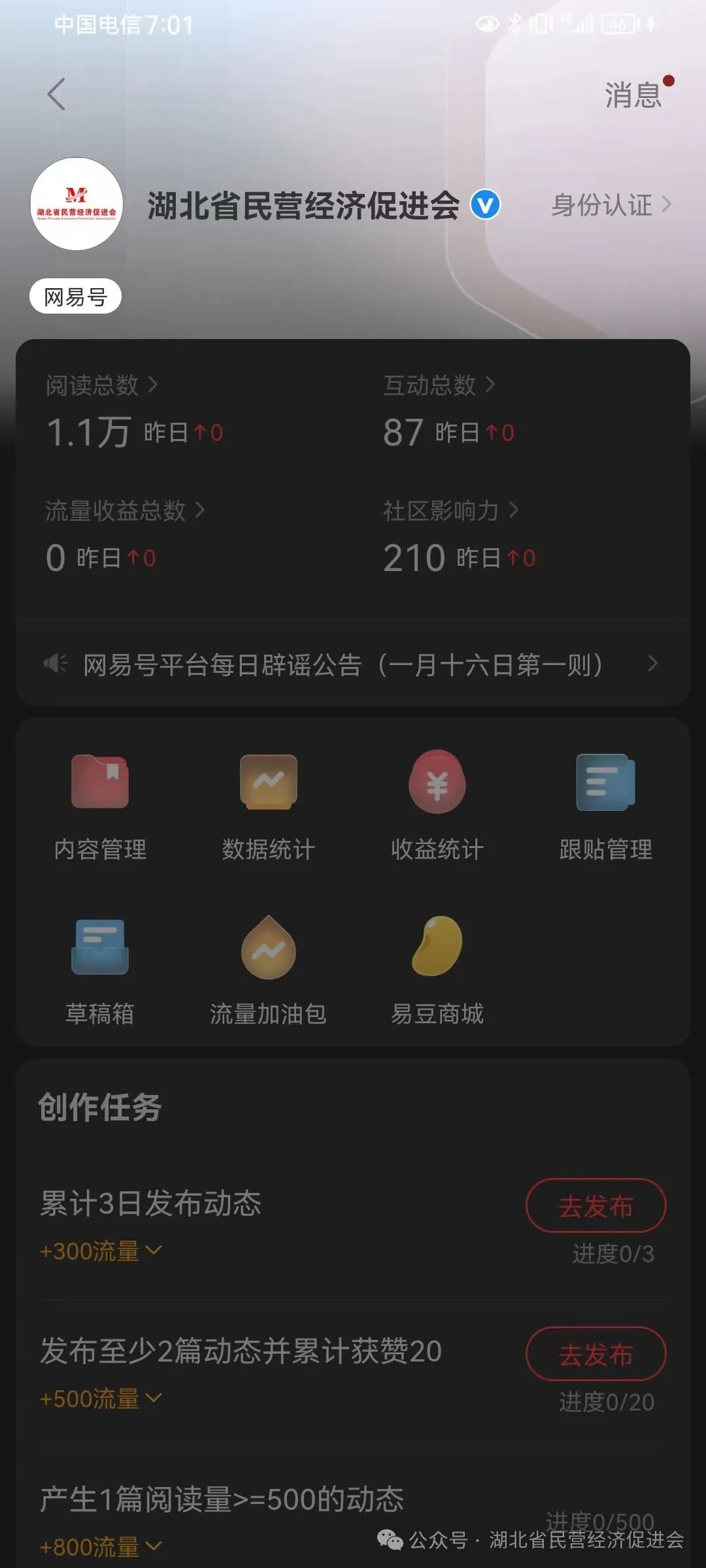
Task: View 阅读总数 reading totals
Action: point(101,385)
